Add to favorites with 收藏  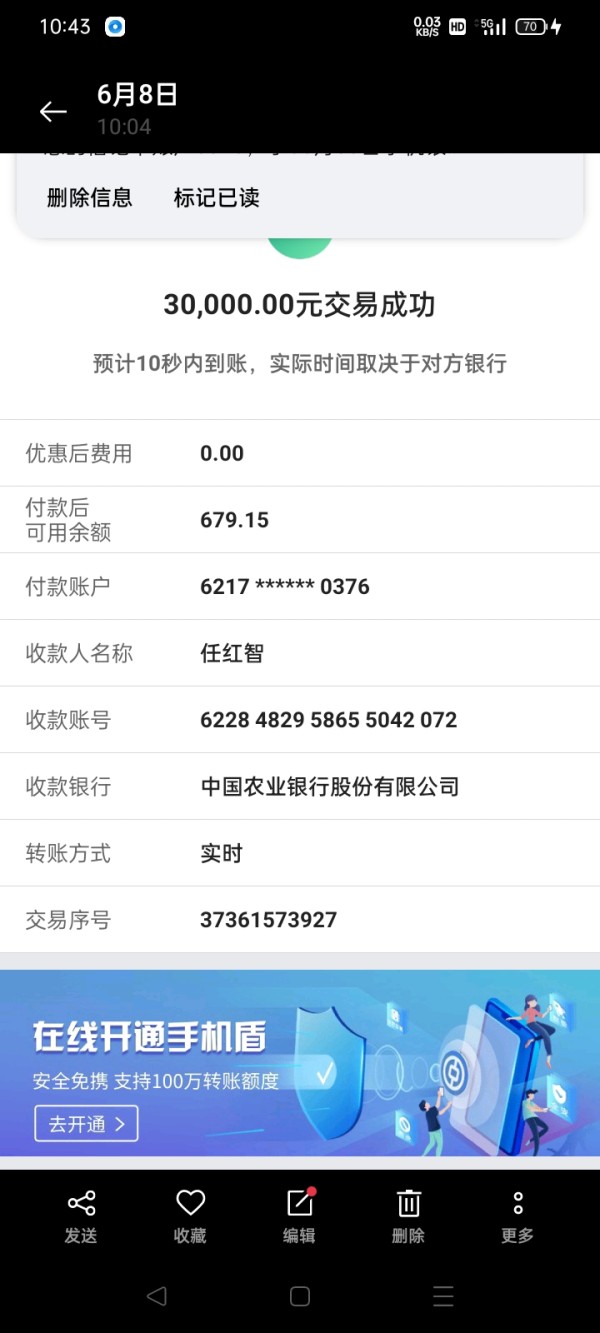click(190, 1217)
